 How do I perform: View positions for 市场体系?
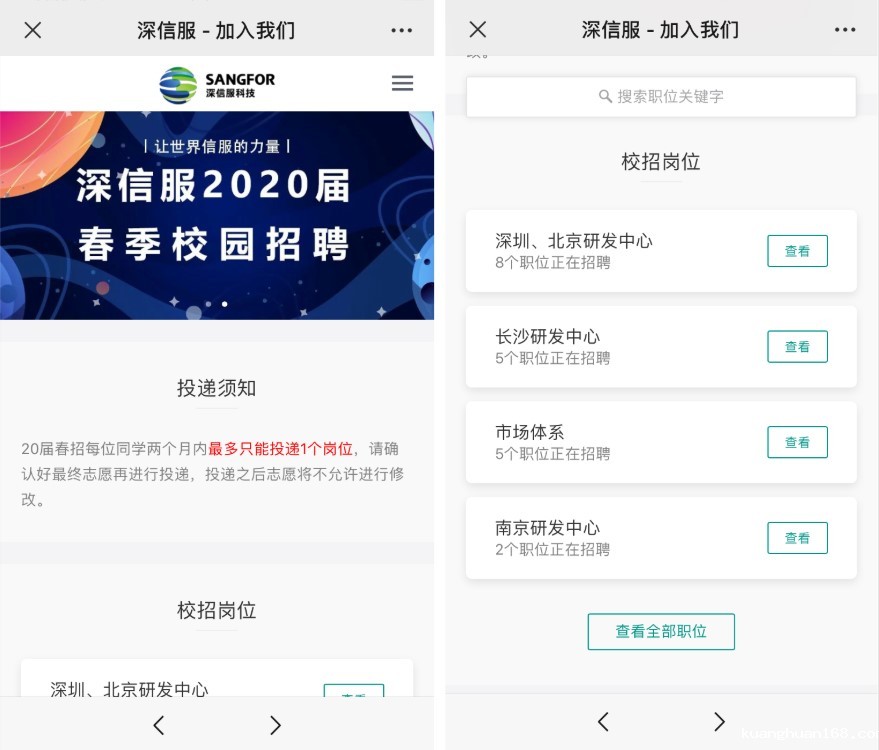click(x=797, y=442)
